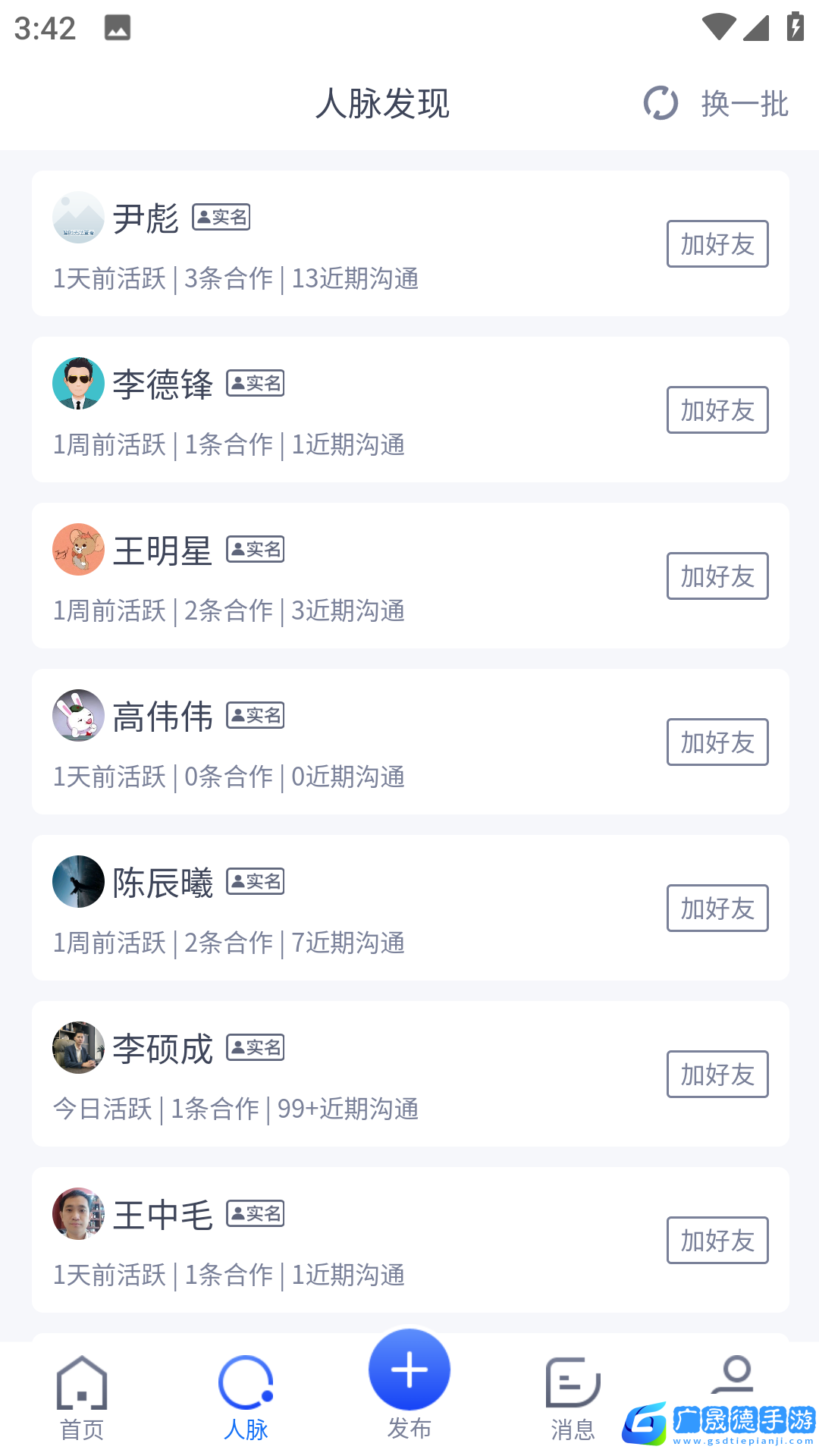The height and width of the screenshot is (1456, 819).
Task: Add 陈辰曦 as a friend
Action: 717,908
